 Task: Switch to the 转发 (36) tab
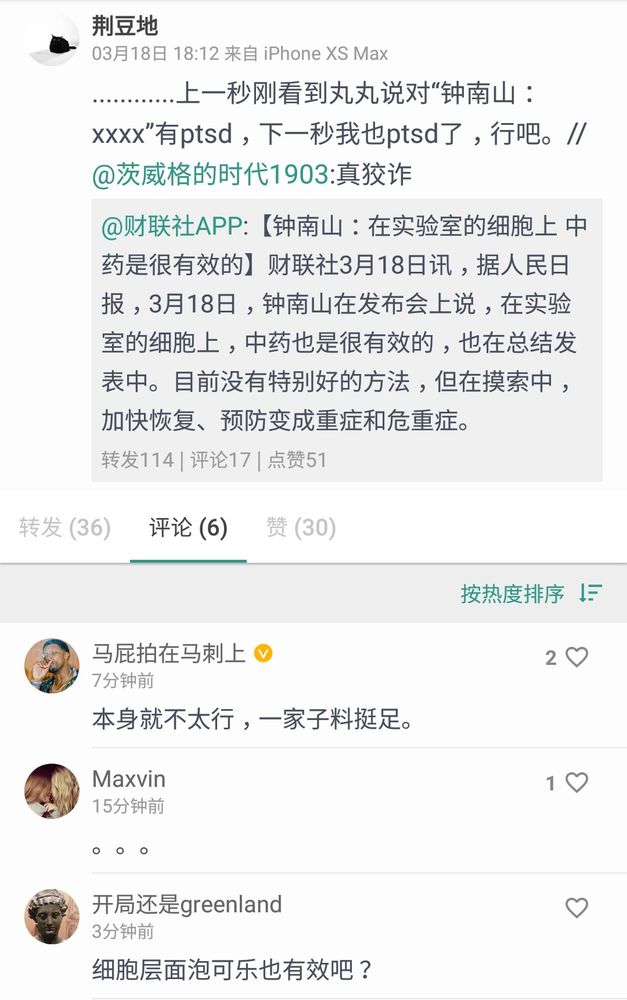pyautogui.click(x=65, y=527)
